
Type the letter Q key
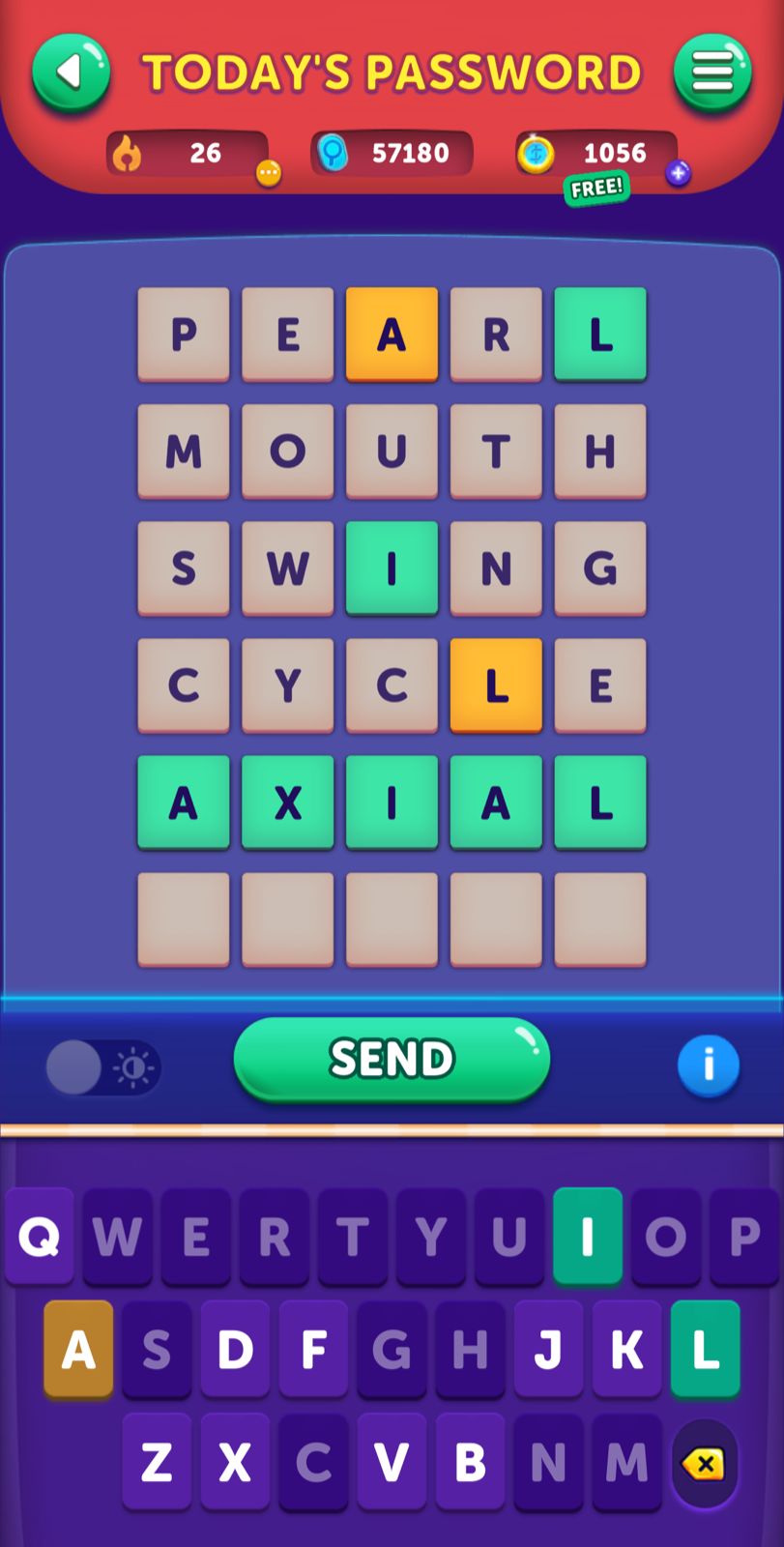point(40,1236)
